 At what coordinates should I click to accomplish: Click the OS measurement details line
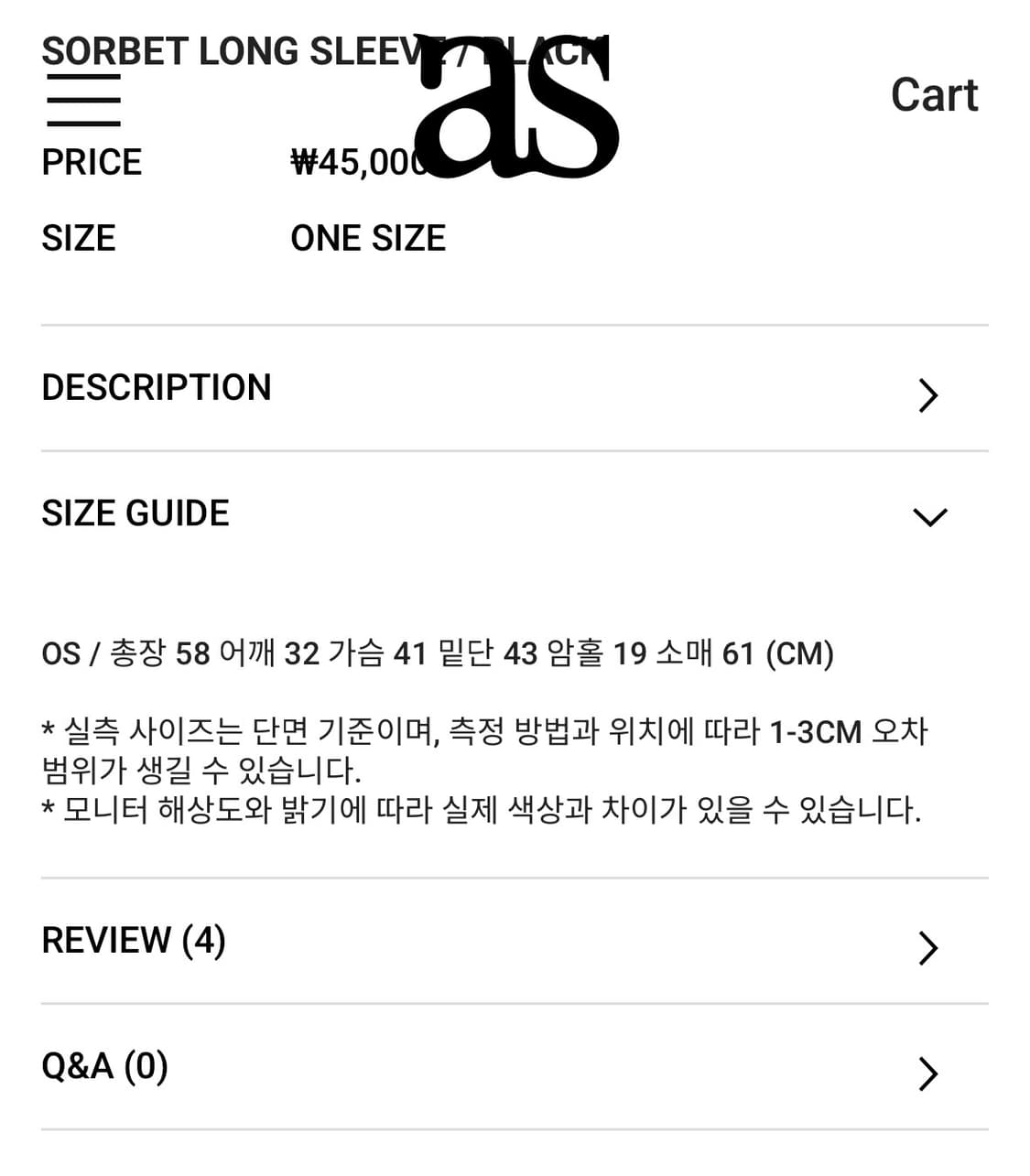(438, 653)
